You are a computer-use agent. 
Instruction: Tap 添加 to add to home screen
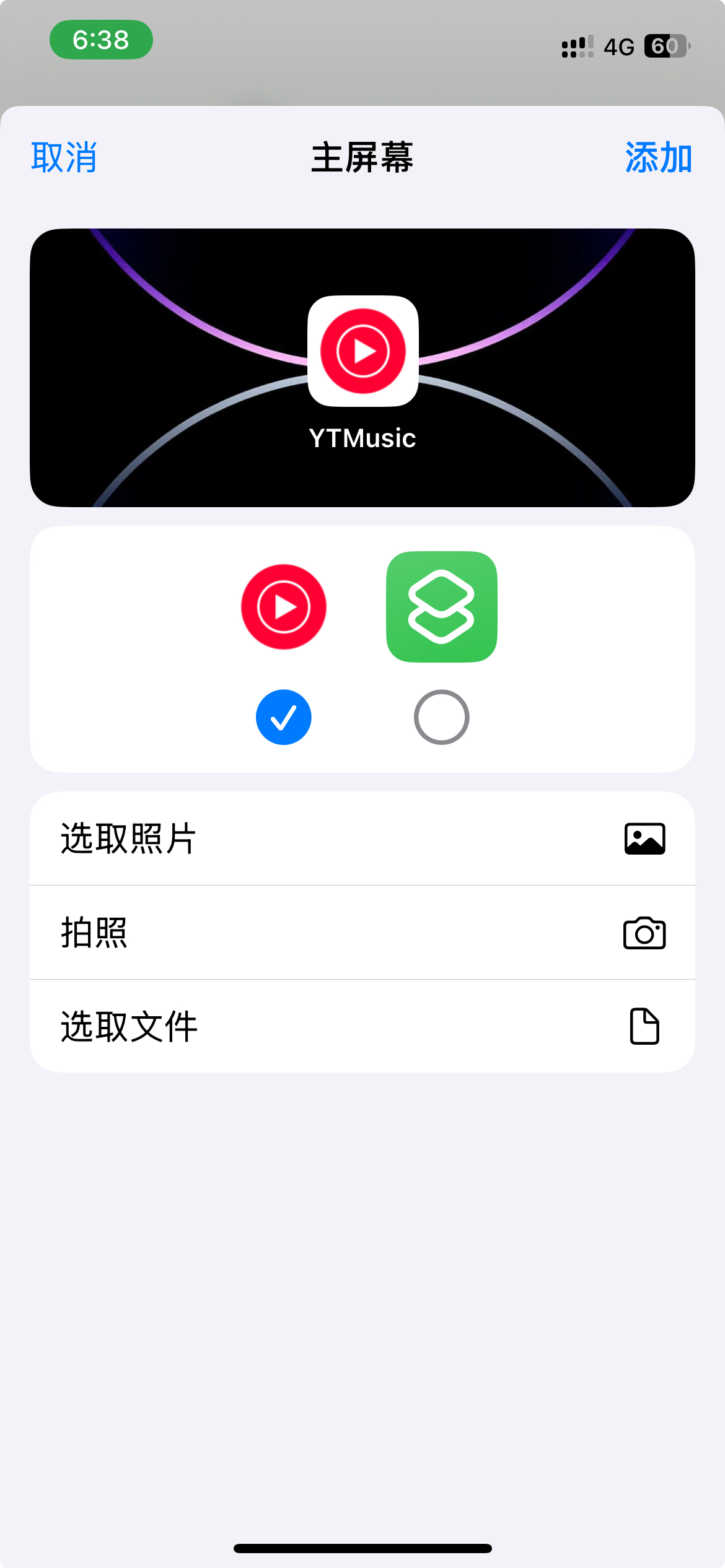pos(658,157)
